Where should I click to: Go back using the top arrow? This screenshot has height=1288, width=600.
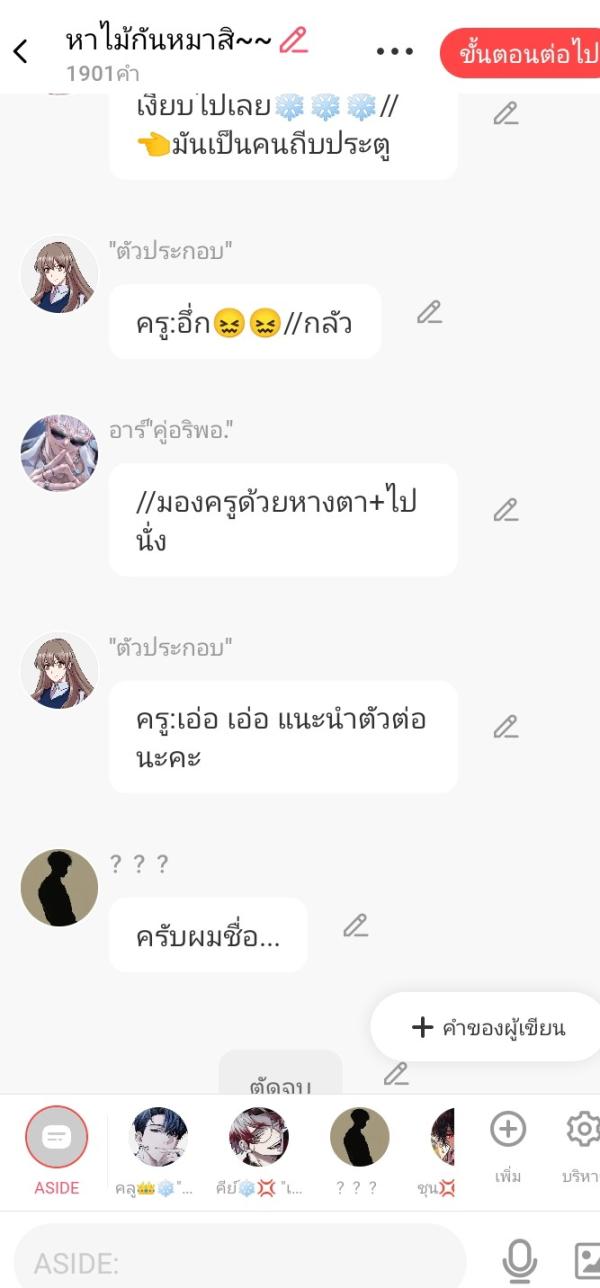(x=21, y=52)
